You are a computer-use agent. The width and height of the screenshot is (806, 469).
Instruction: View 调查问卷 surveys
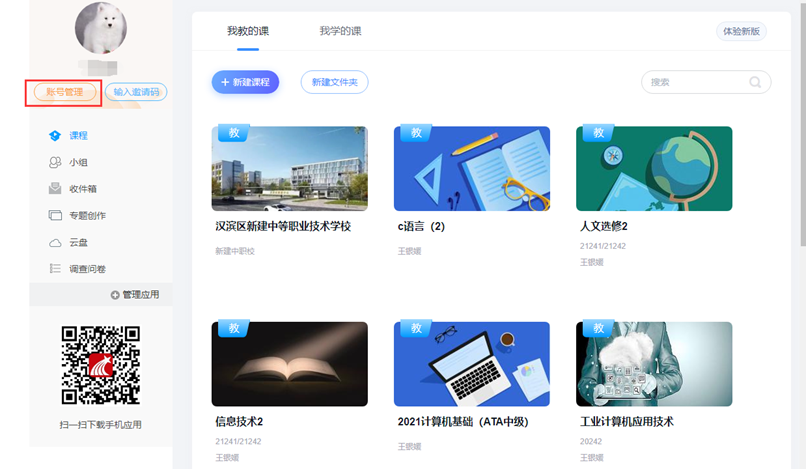[x=87, y=269]
